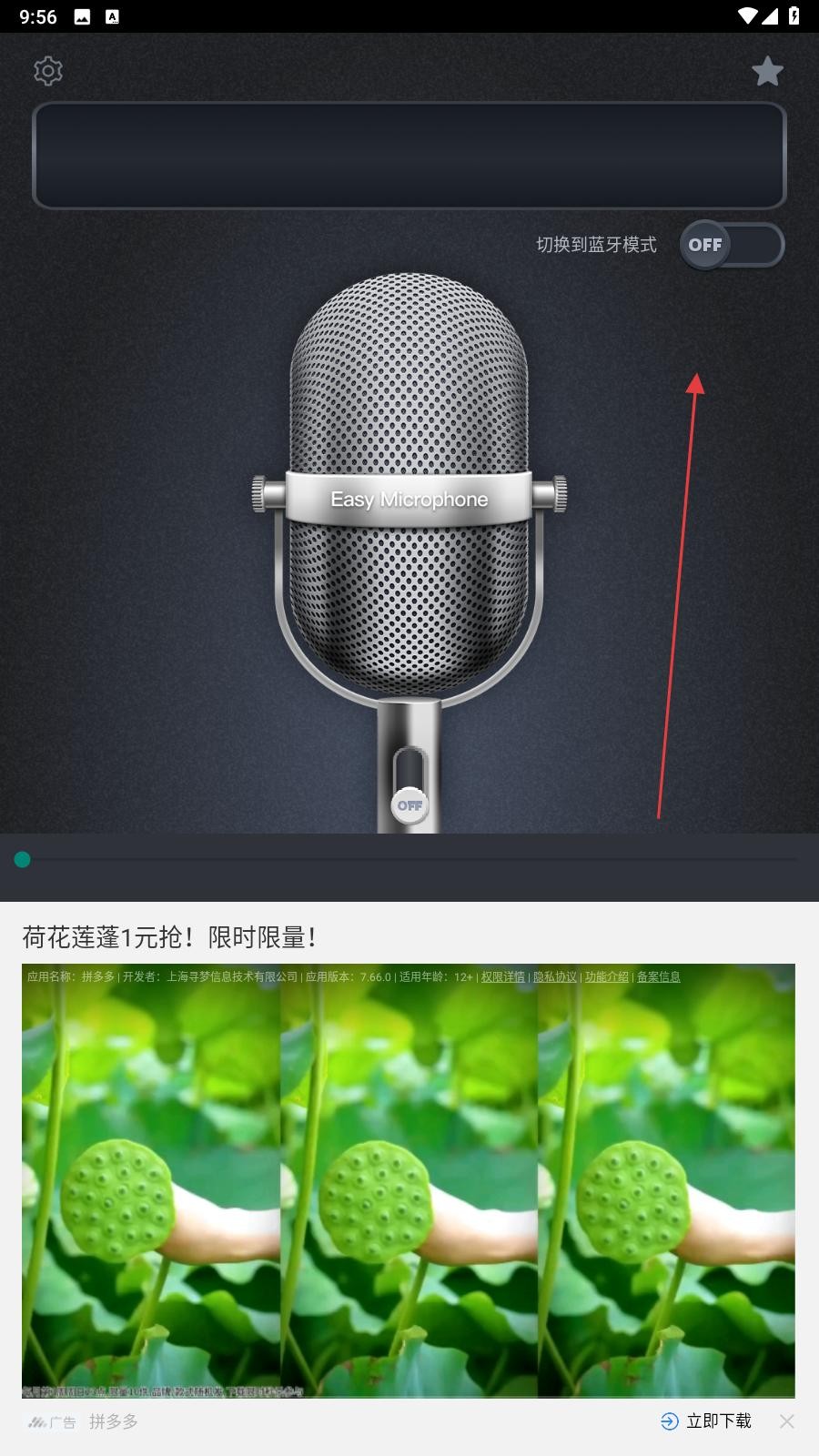Tap the star favorite icon

(x=767, y=71)
